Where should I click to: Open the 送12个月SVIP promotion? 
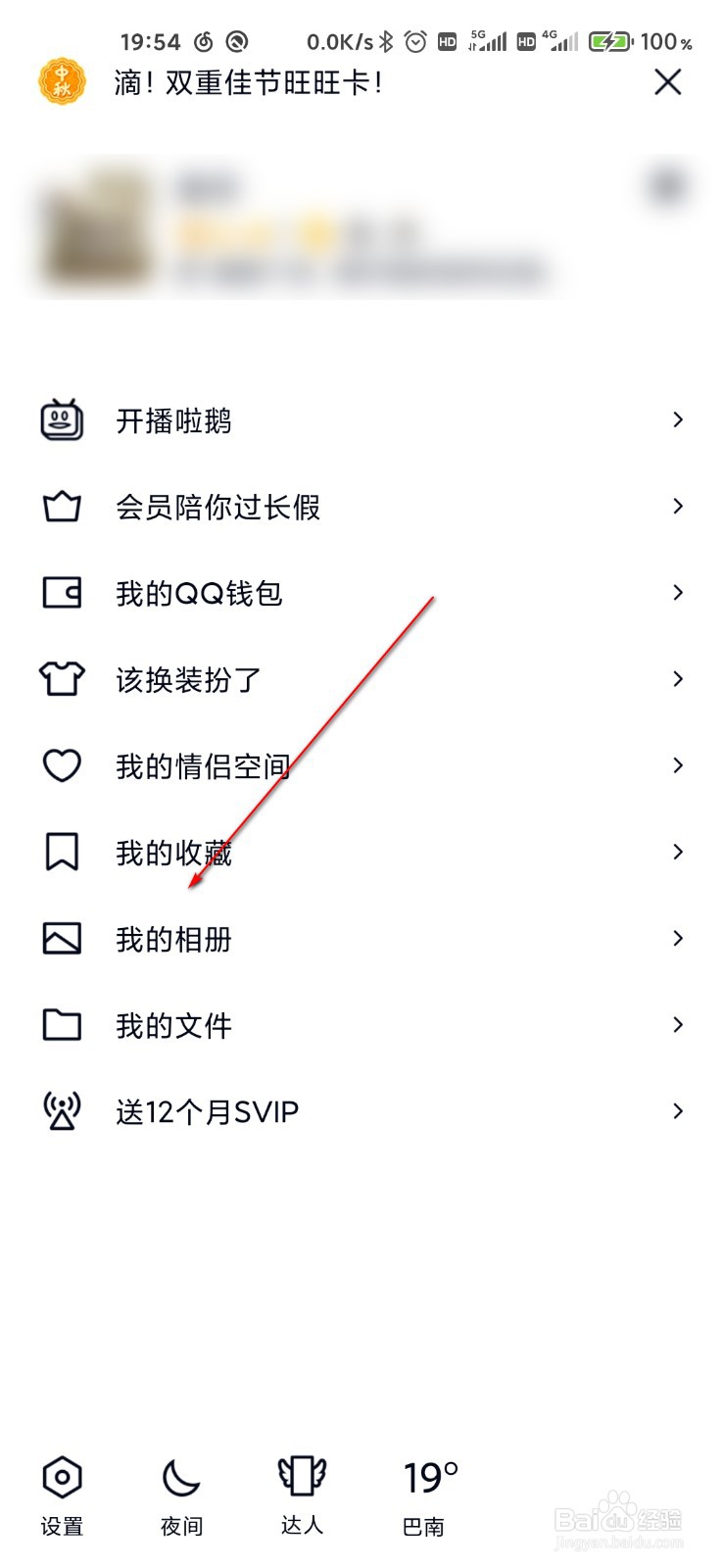click(x=206, y=1110)
